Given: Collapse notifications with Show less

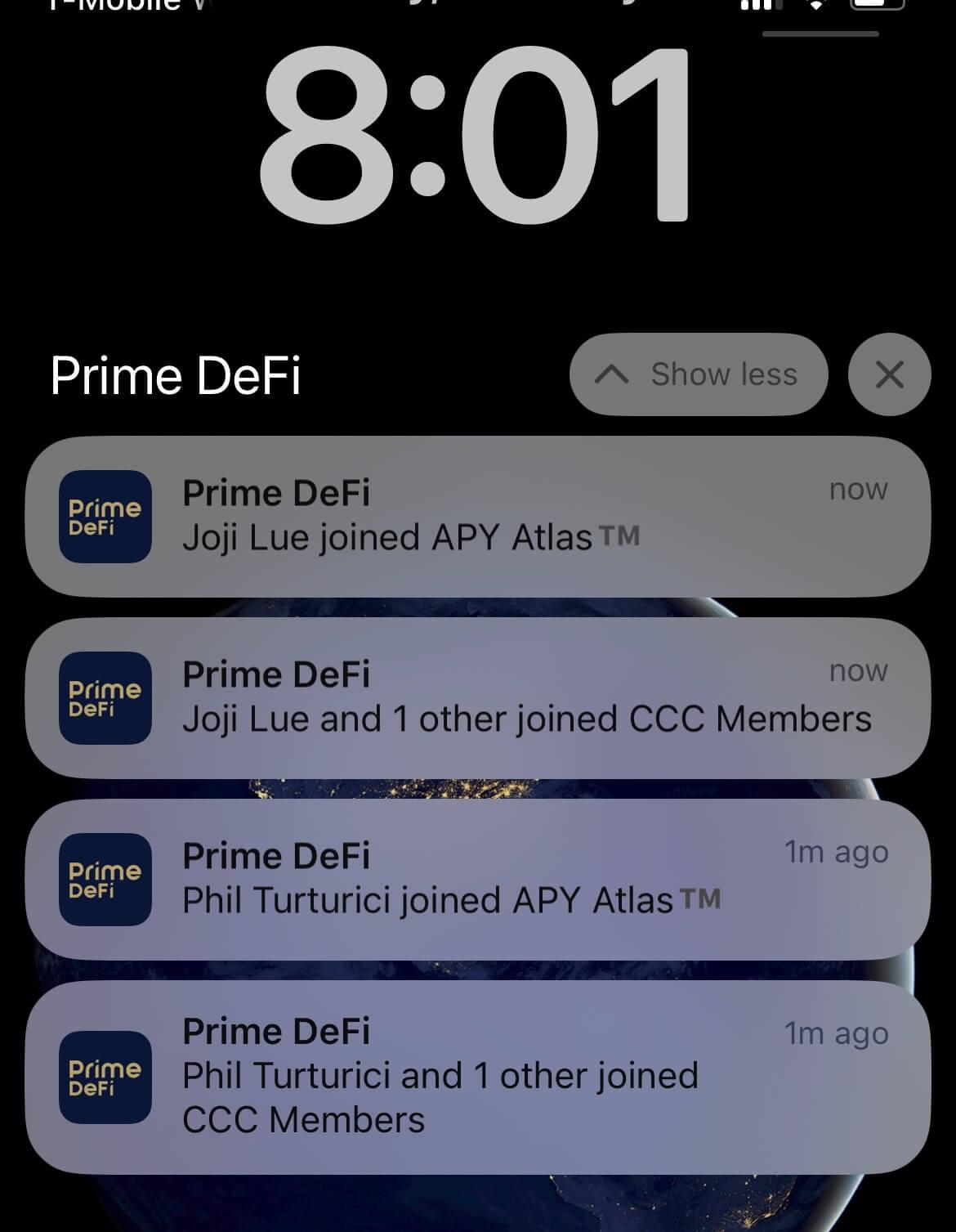Looking at the screenshot, I should tap(699, 374).
